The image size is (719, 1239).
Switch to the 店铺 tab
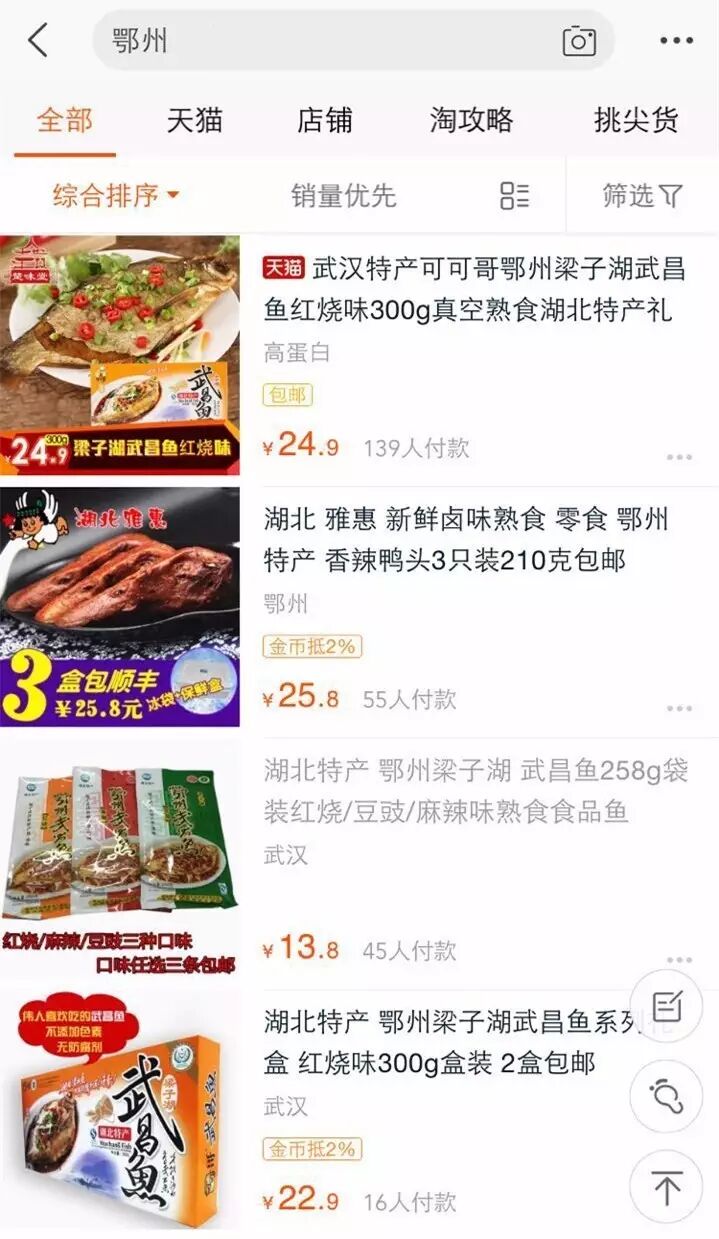[x=324, y=121]
